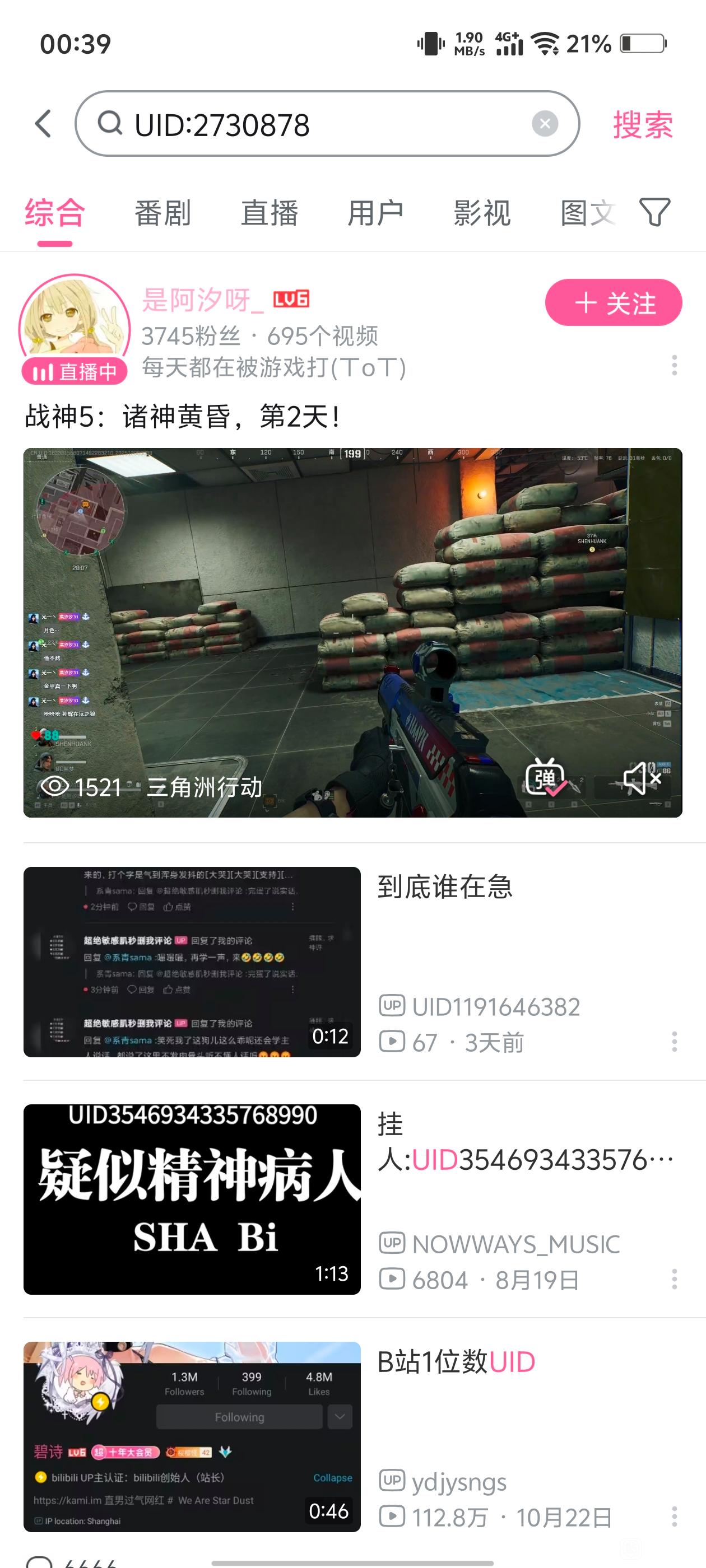Open 是阿汐呀_ live avatar

pos(75,324)
